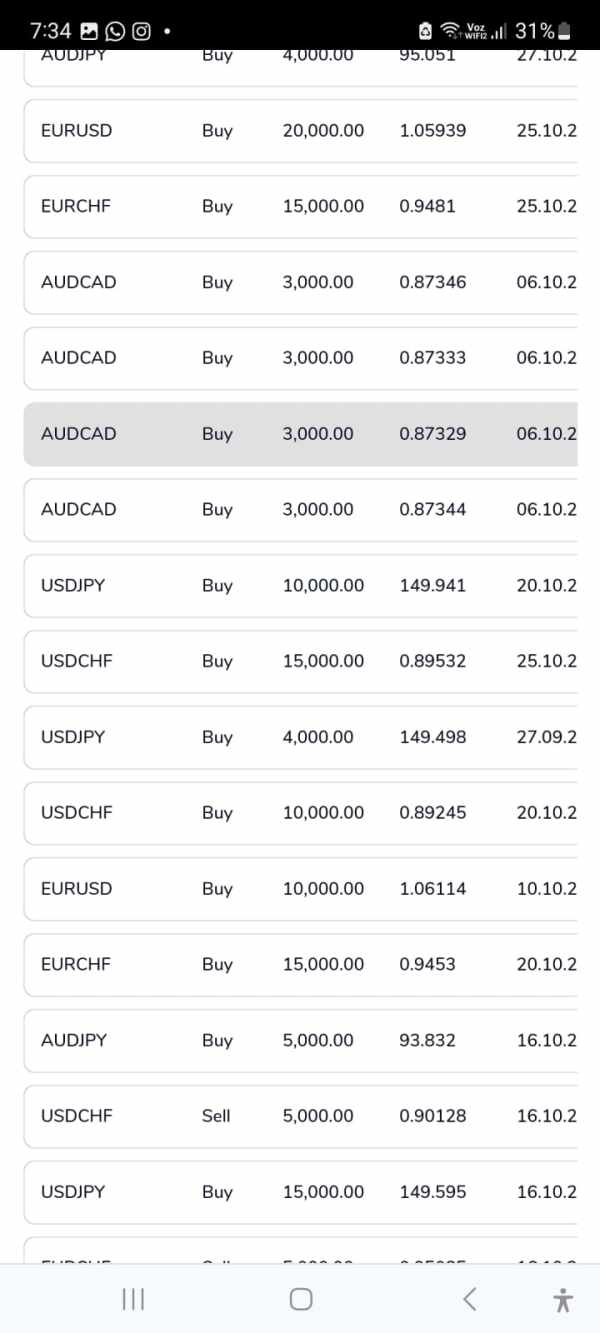Viewport: 600px width, 1333px height.
Task: Open the AUDCAD trade priced 0.87346
Action: click(301, 283)
